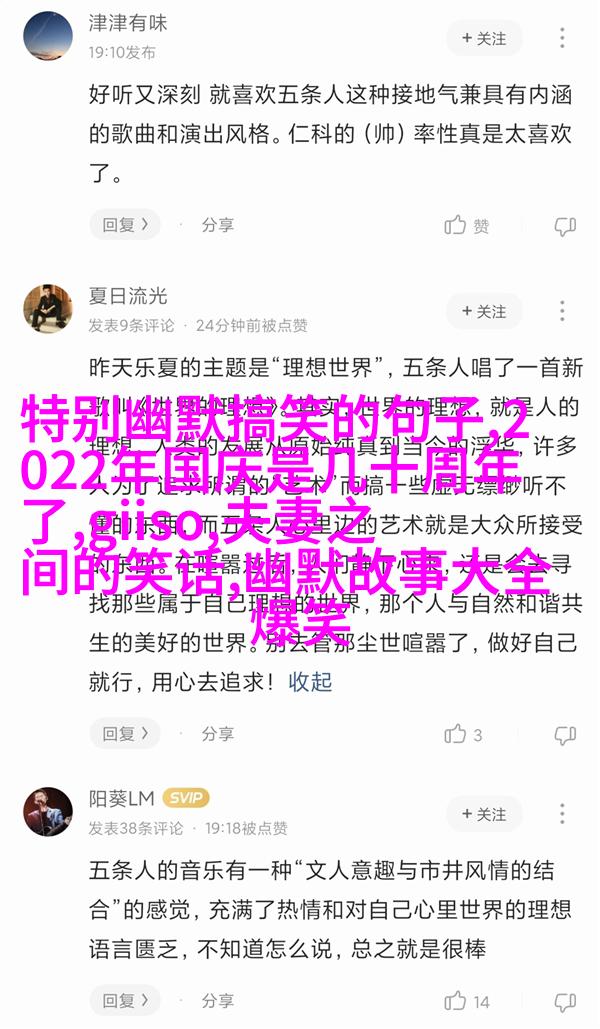Open 津津有味's profile avatar

47,36
